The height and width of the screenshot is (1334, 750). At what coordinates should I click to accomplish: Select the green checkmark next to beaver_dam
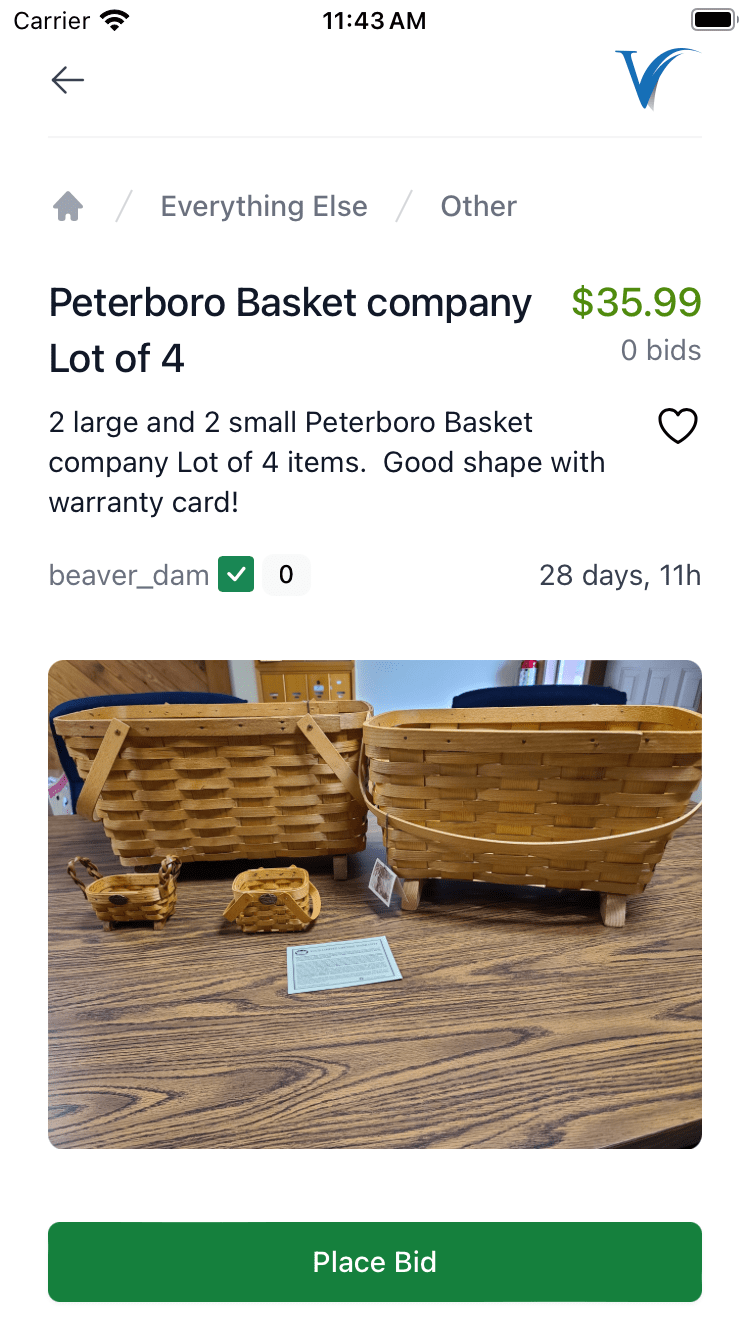pyautogui.click(x=236, y=575)
